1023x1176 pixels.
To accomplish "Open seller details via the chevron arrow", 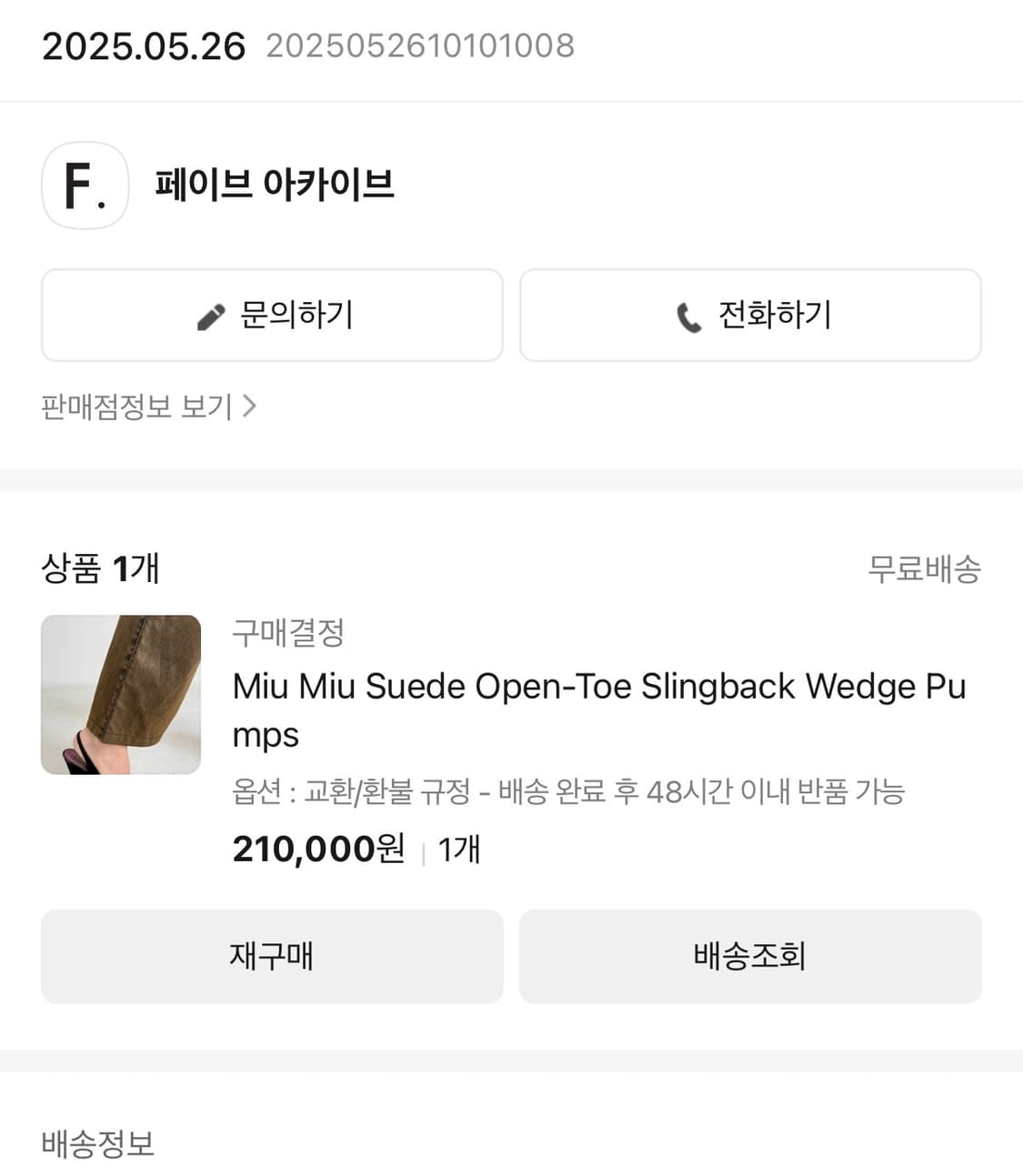I will [250, 407].
